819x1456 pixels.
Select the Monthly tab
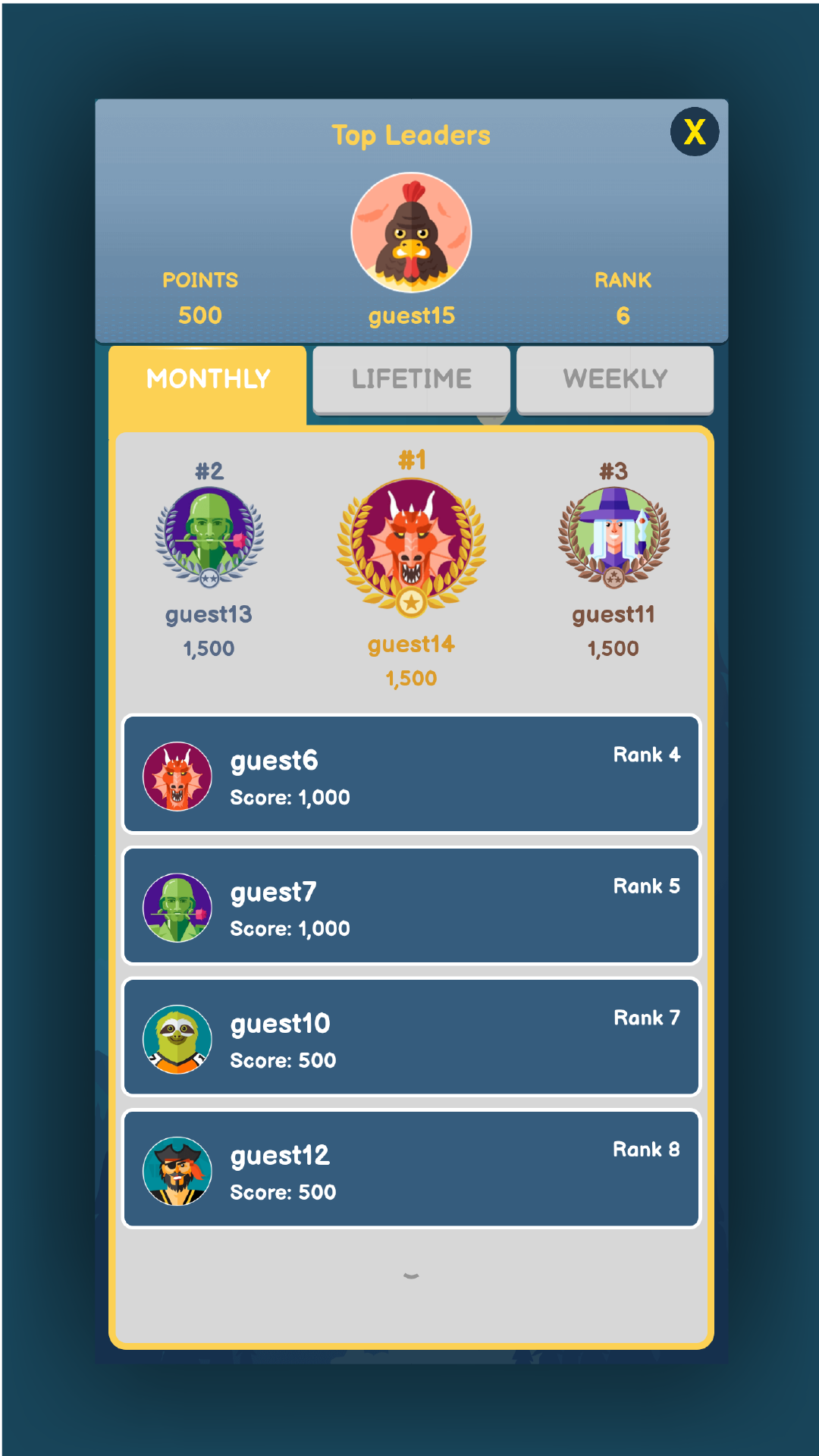[x=208, y=379]
